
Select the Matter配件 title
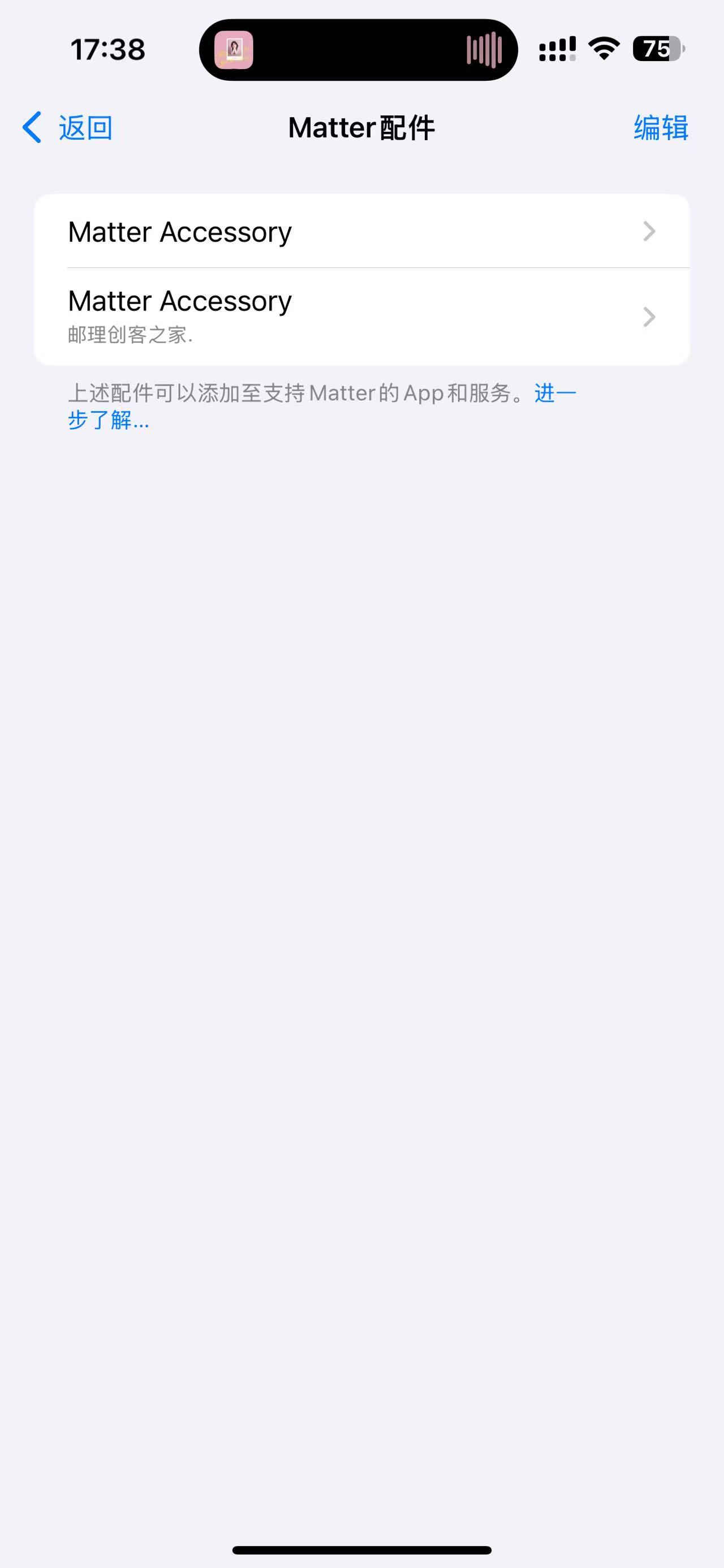click(x=361, y=127)
